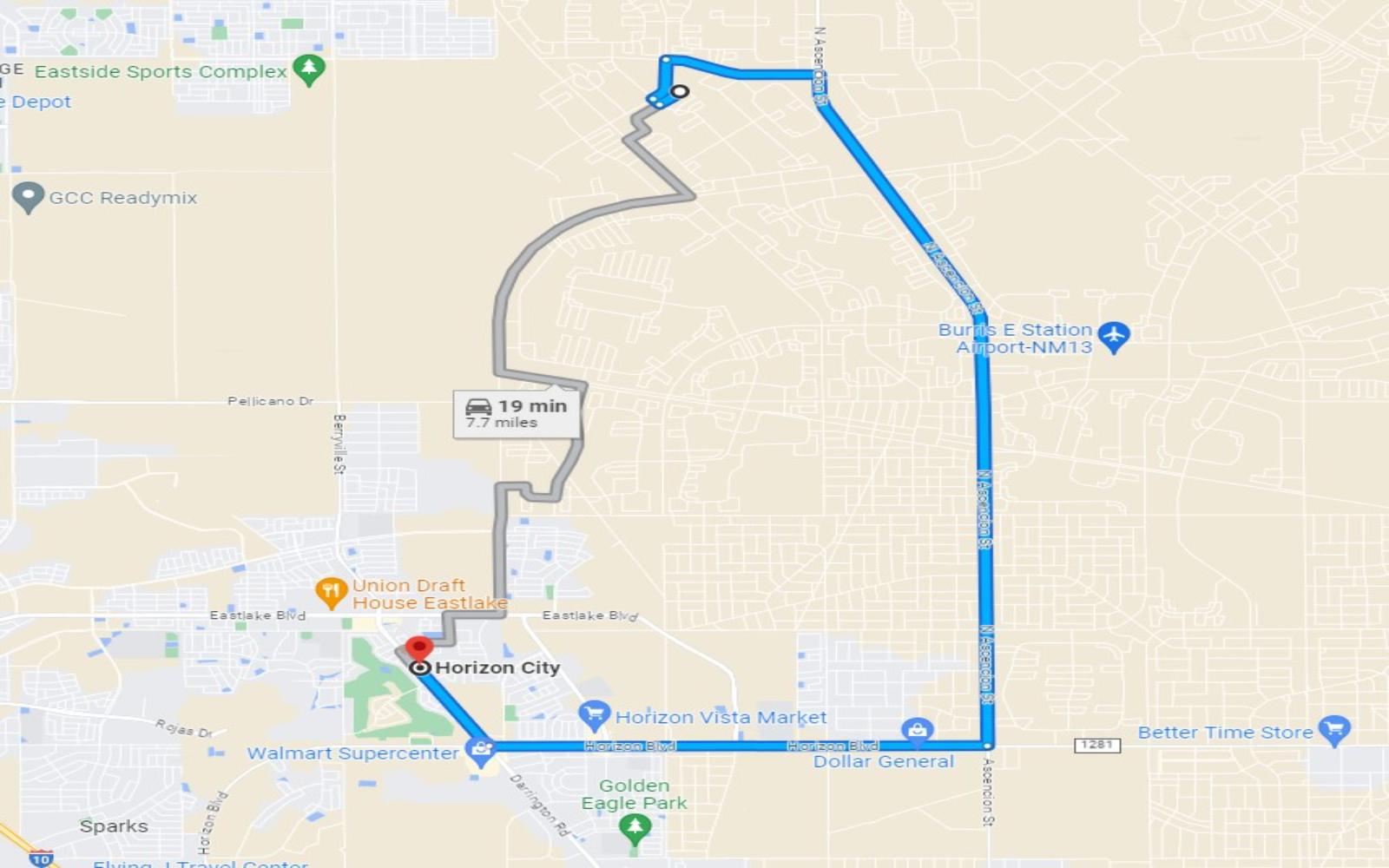Open the Burris E Station Airport marker
This screenshot has height=868, width=1389.
[x=1113, y=335]
